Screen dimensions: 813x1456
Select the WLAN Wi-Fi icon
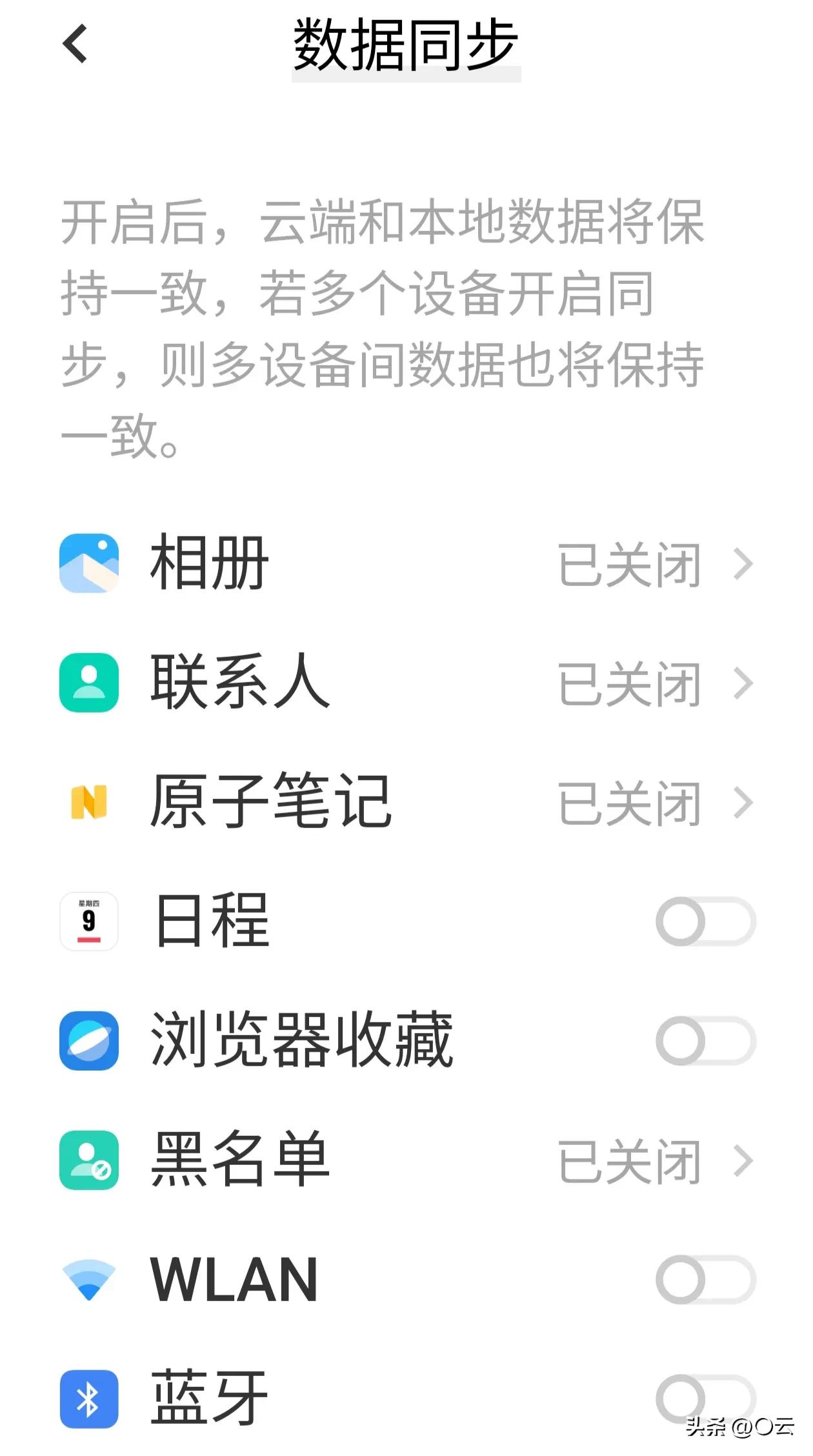(90, 1280)
